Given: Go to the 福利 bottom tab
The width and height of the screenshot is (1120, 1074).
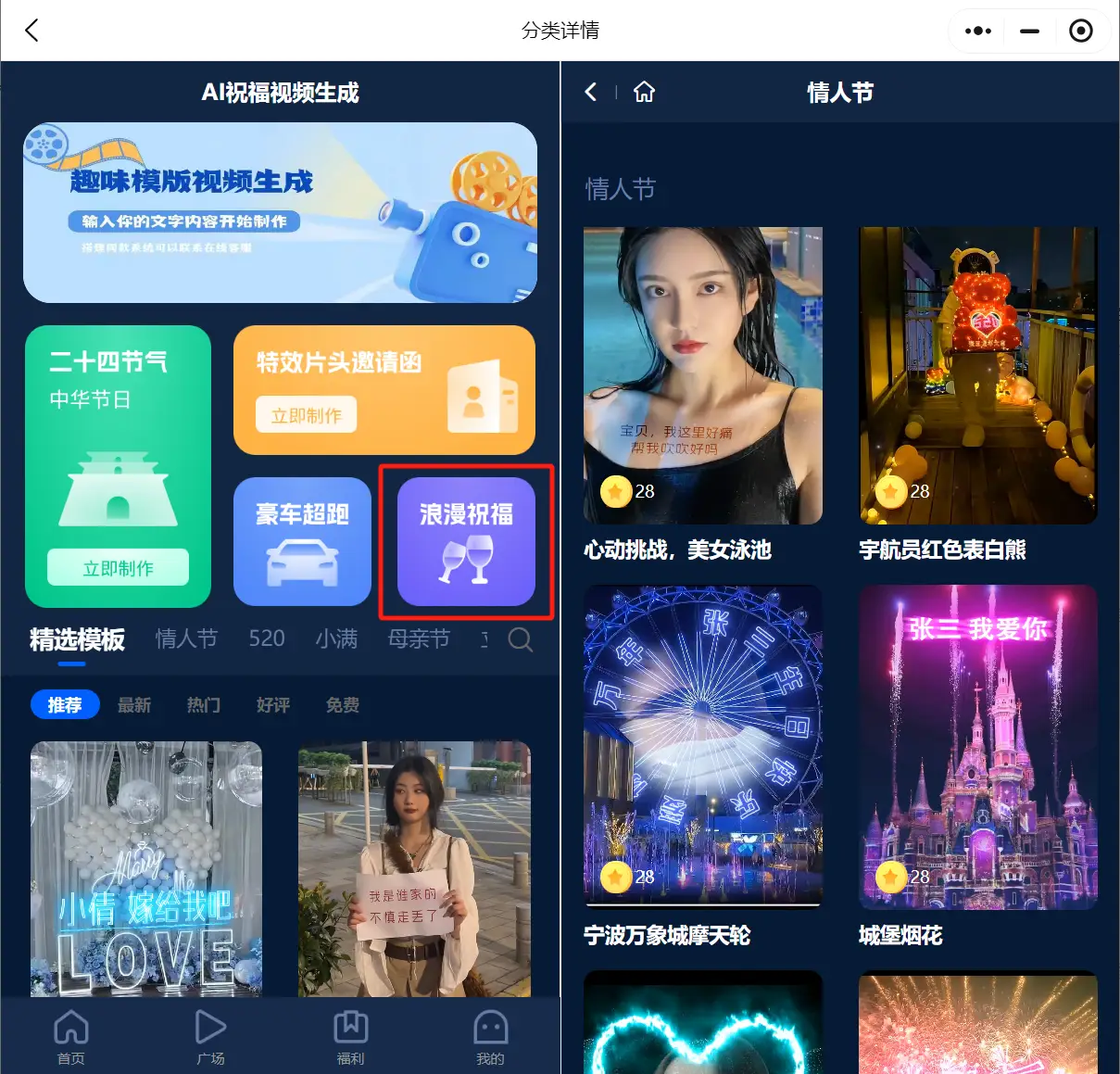Looking at the screenshot, I should click(x=350, y=1036).
